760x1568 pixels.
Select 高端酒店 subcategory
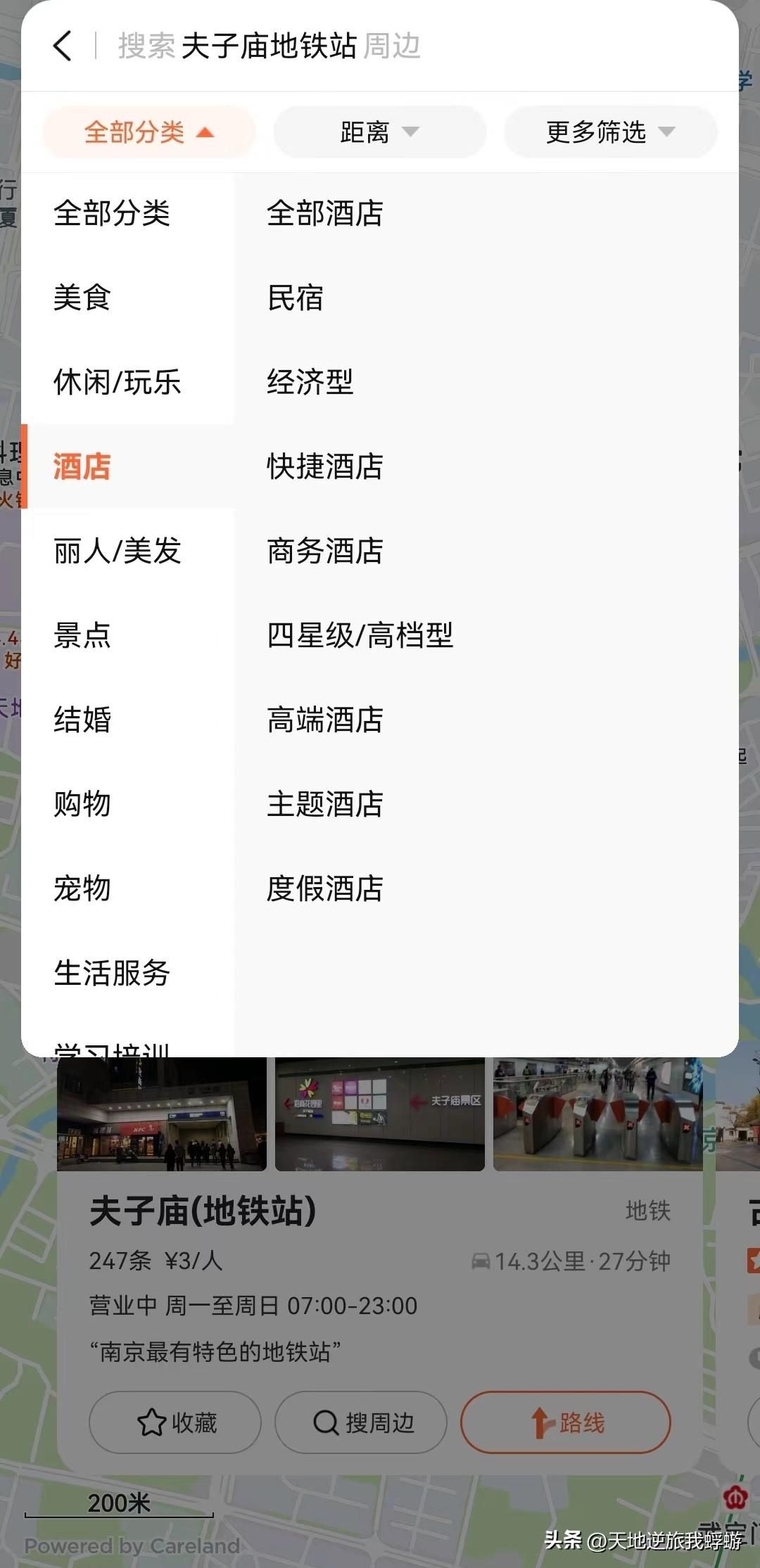(x=324, y=720)
